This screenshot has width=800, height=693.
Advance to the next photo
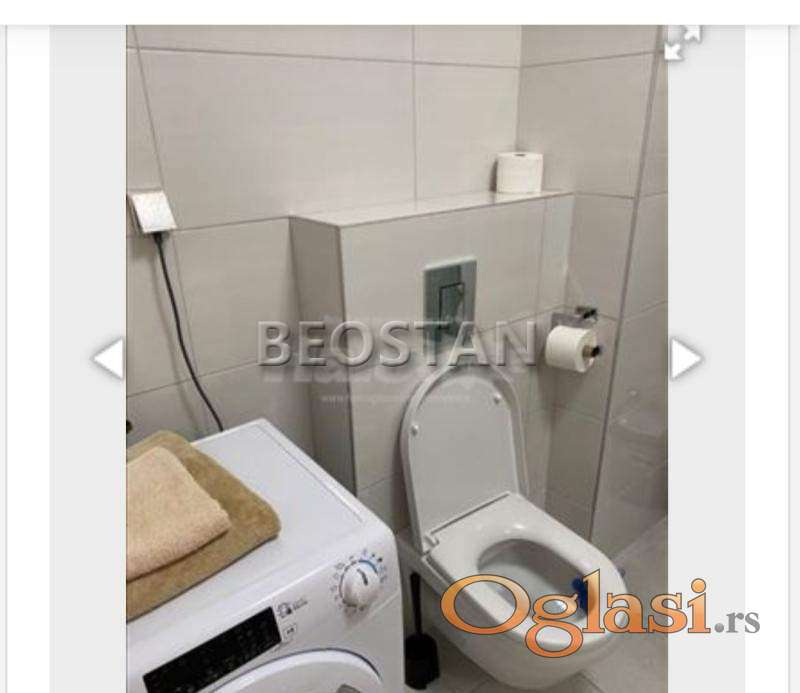tap(685, 358)
